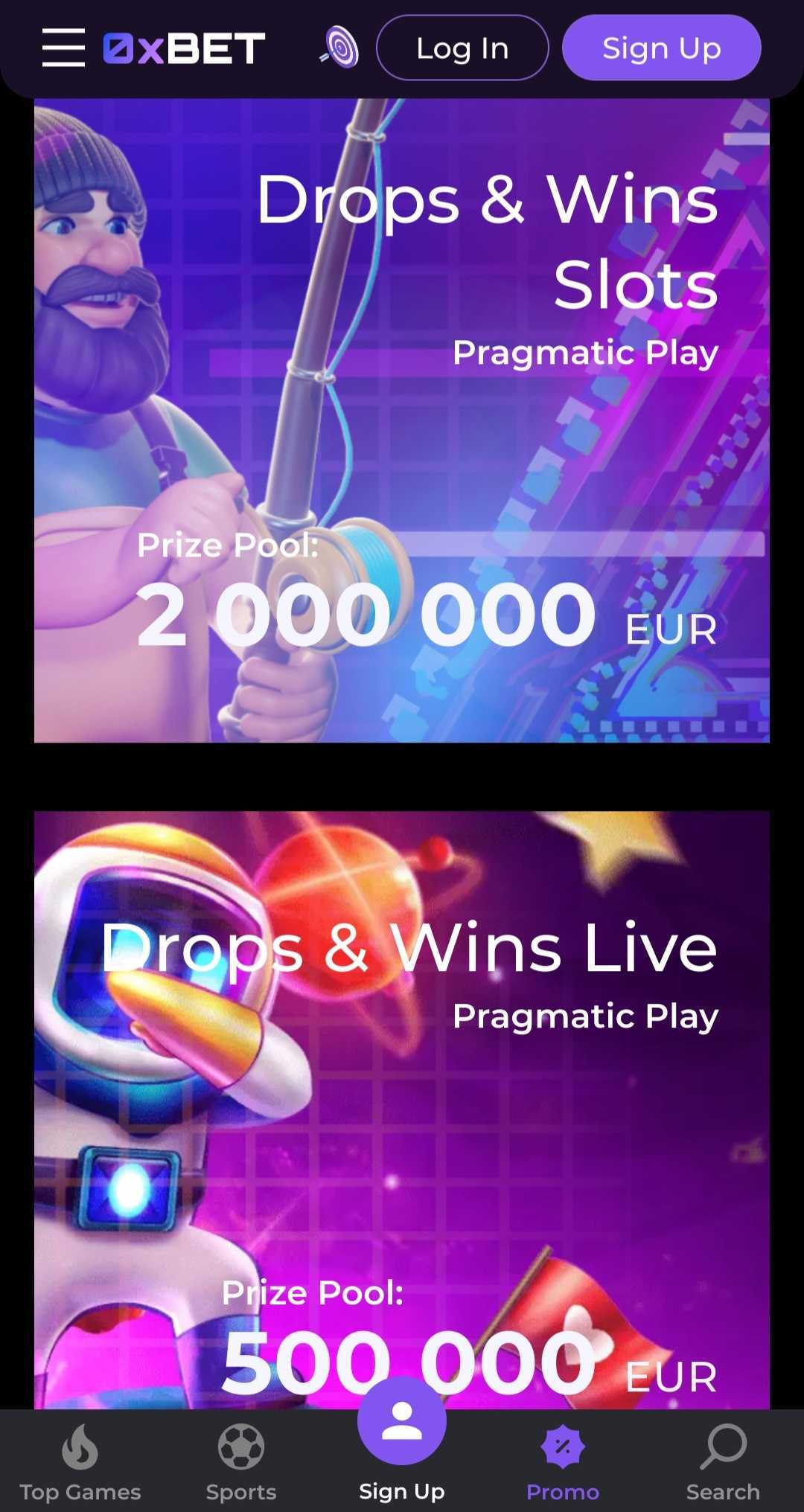The image size is (804, 1512).
Task: Tap the target icon in the header
Action: coord(342,48)
